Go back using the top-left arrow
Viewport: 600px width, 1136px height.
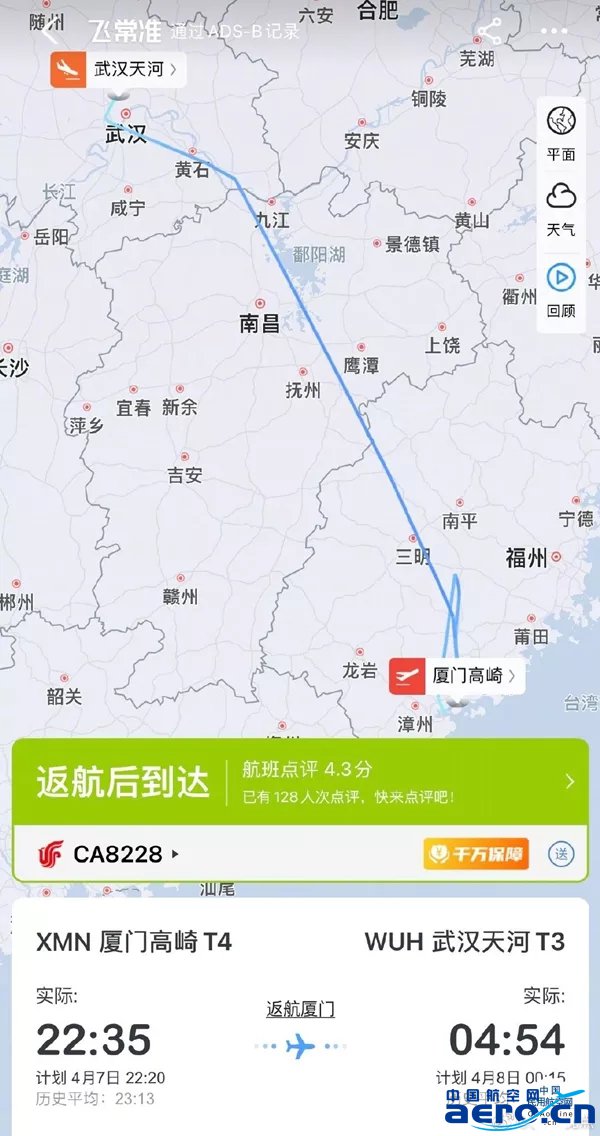tap(50, 30)
